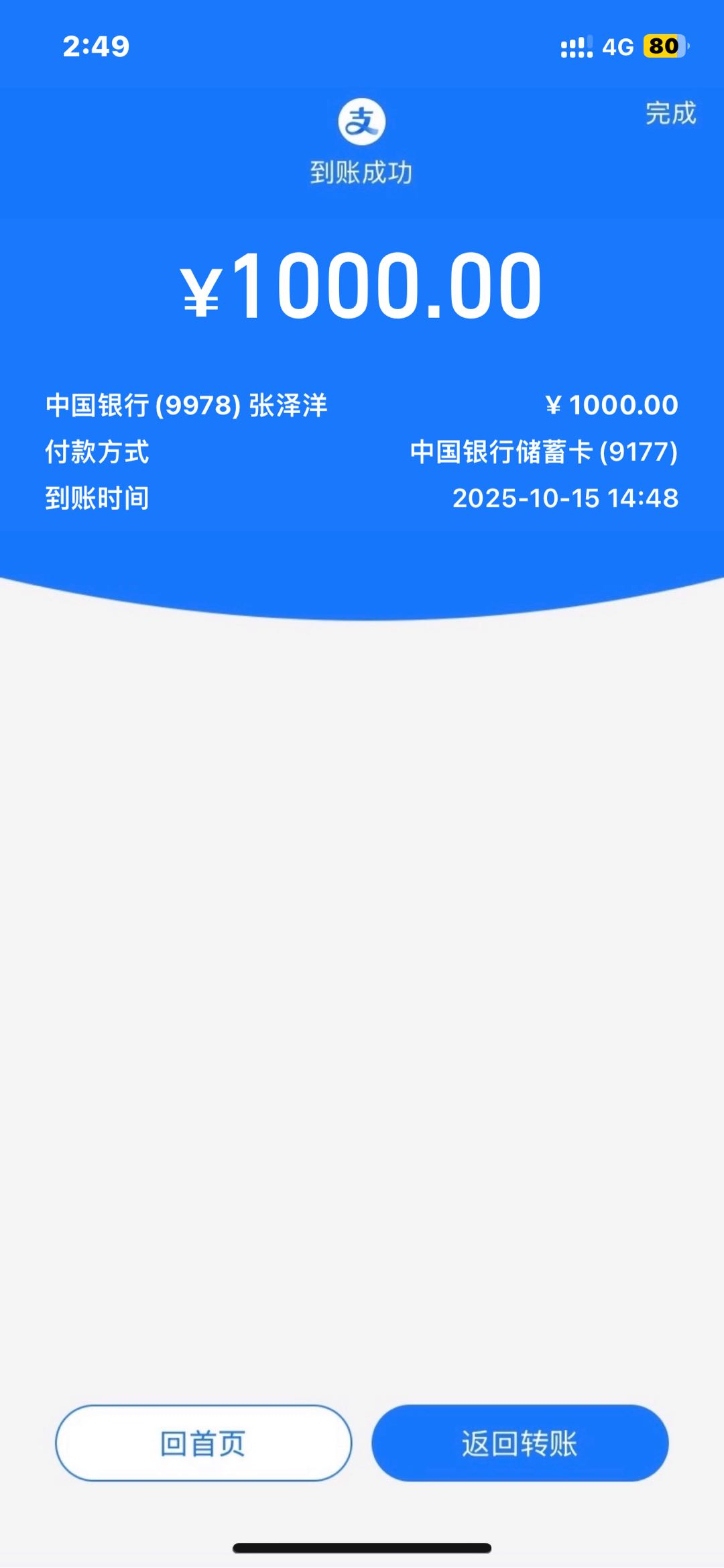Click payment method 中国银行储蓄卡 (9177)
The width and height of the screenshot is (724, 1568).
tap(544, 451)
